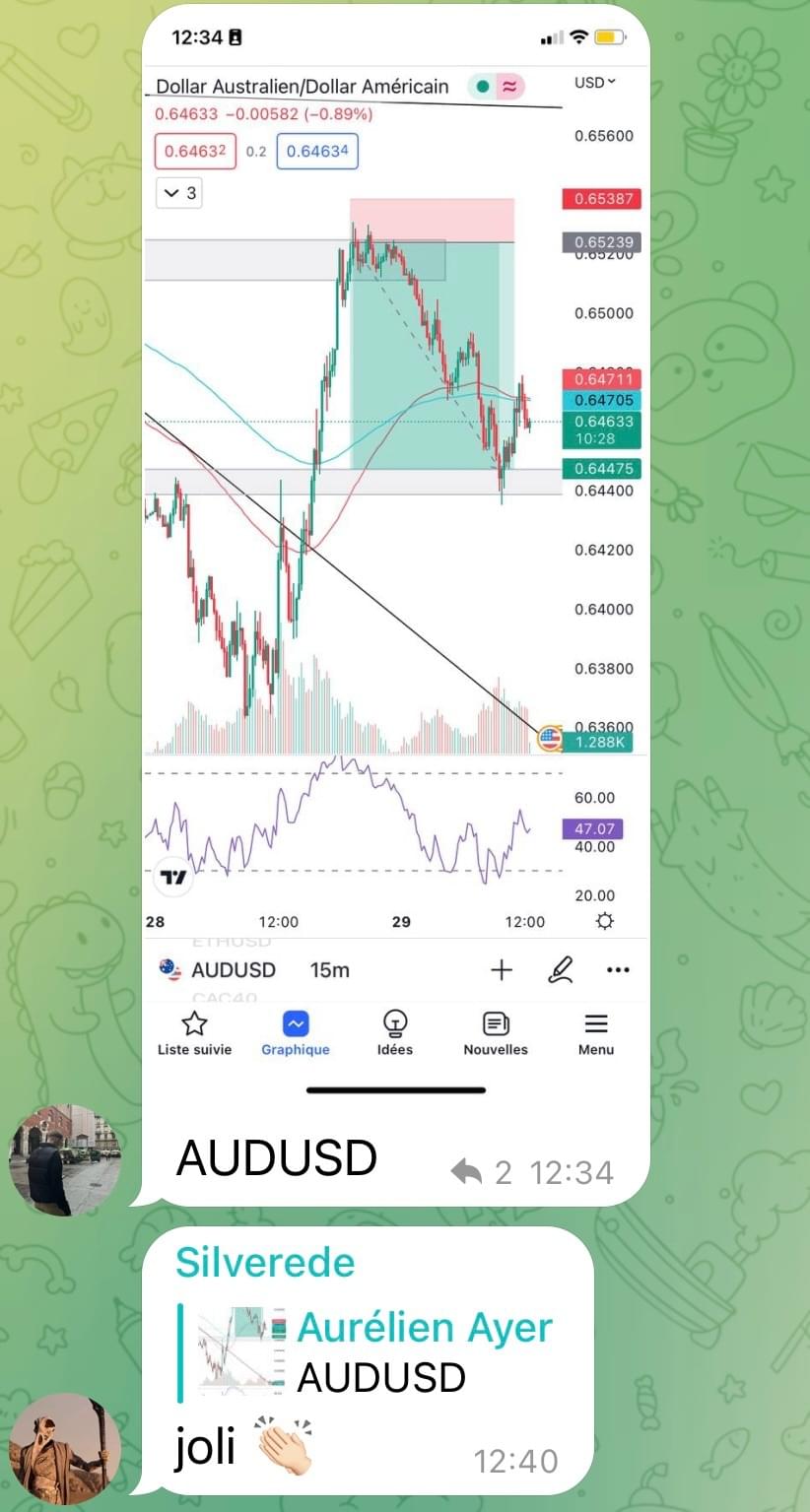This screenshot has height=1512, width=810.
Task: Tap the Silverede sender name
Action: 265,1262
